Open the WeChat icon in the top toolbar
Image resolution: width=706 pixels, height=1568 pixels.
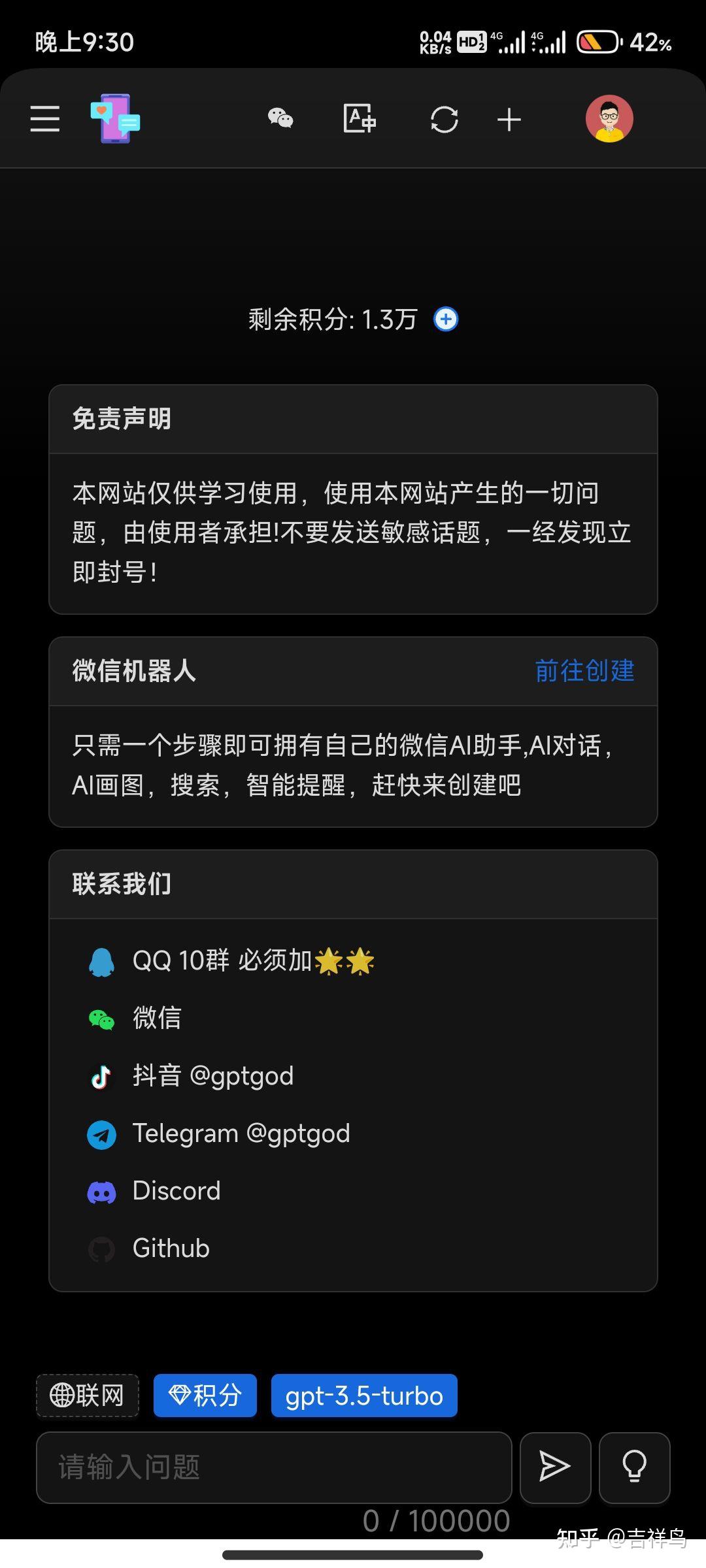coord(280,119)
